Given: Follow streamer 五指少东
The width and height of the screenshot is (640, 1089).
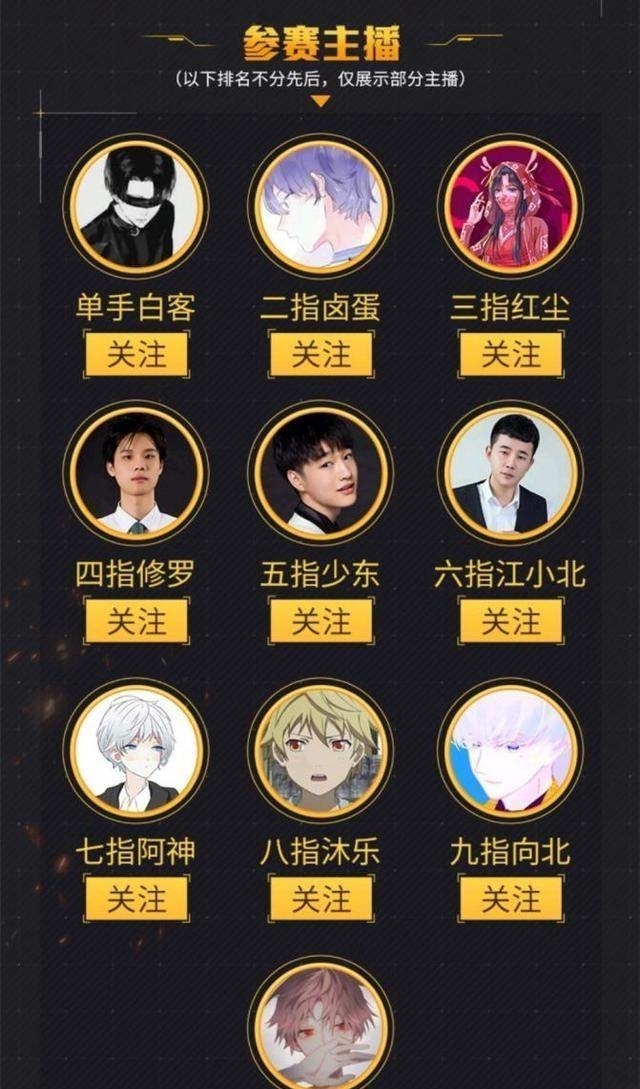Looking at the screenshot, I should coord(320,621).
